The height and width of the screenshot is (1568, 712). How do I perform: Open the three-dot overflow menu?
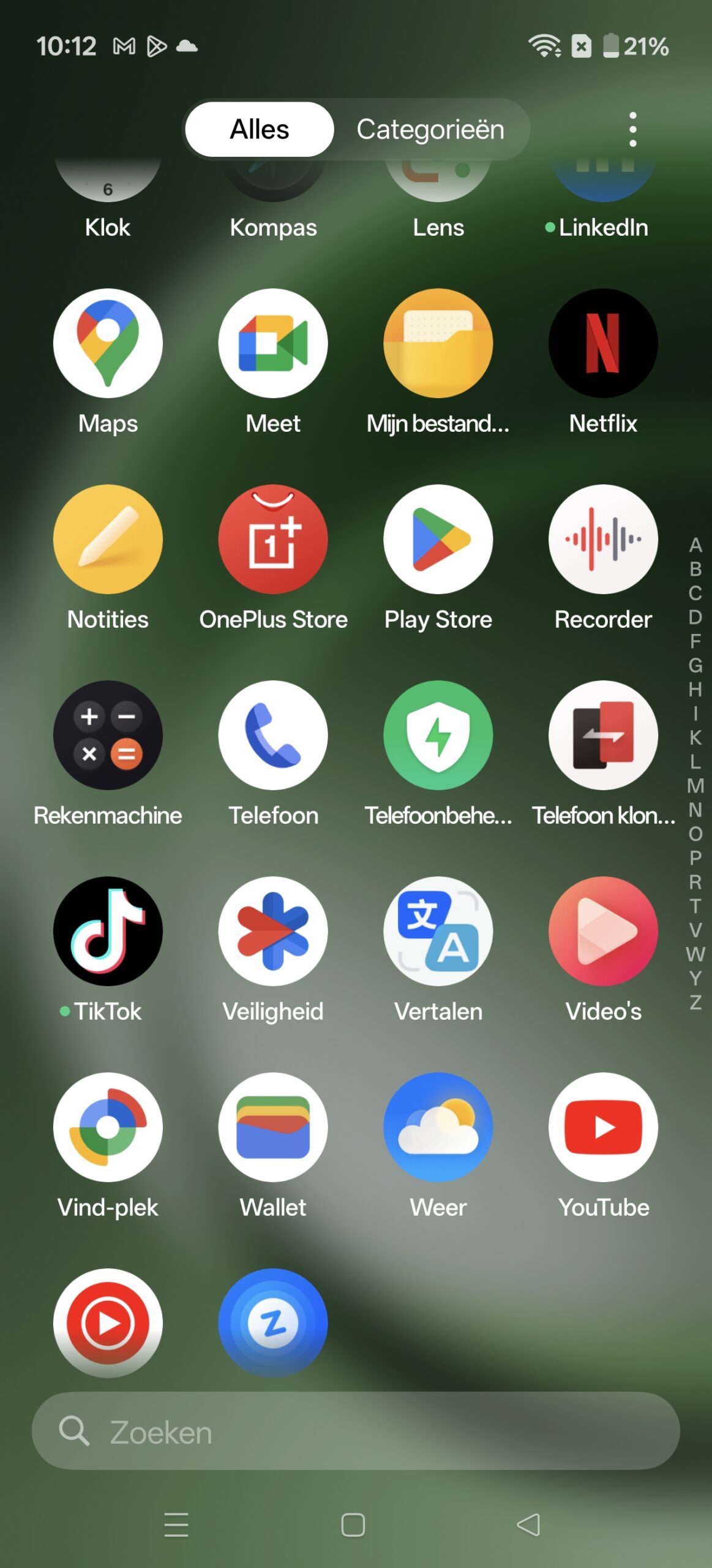point(632,129)
